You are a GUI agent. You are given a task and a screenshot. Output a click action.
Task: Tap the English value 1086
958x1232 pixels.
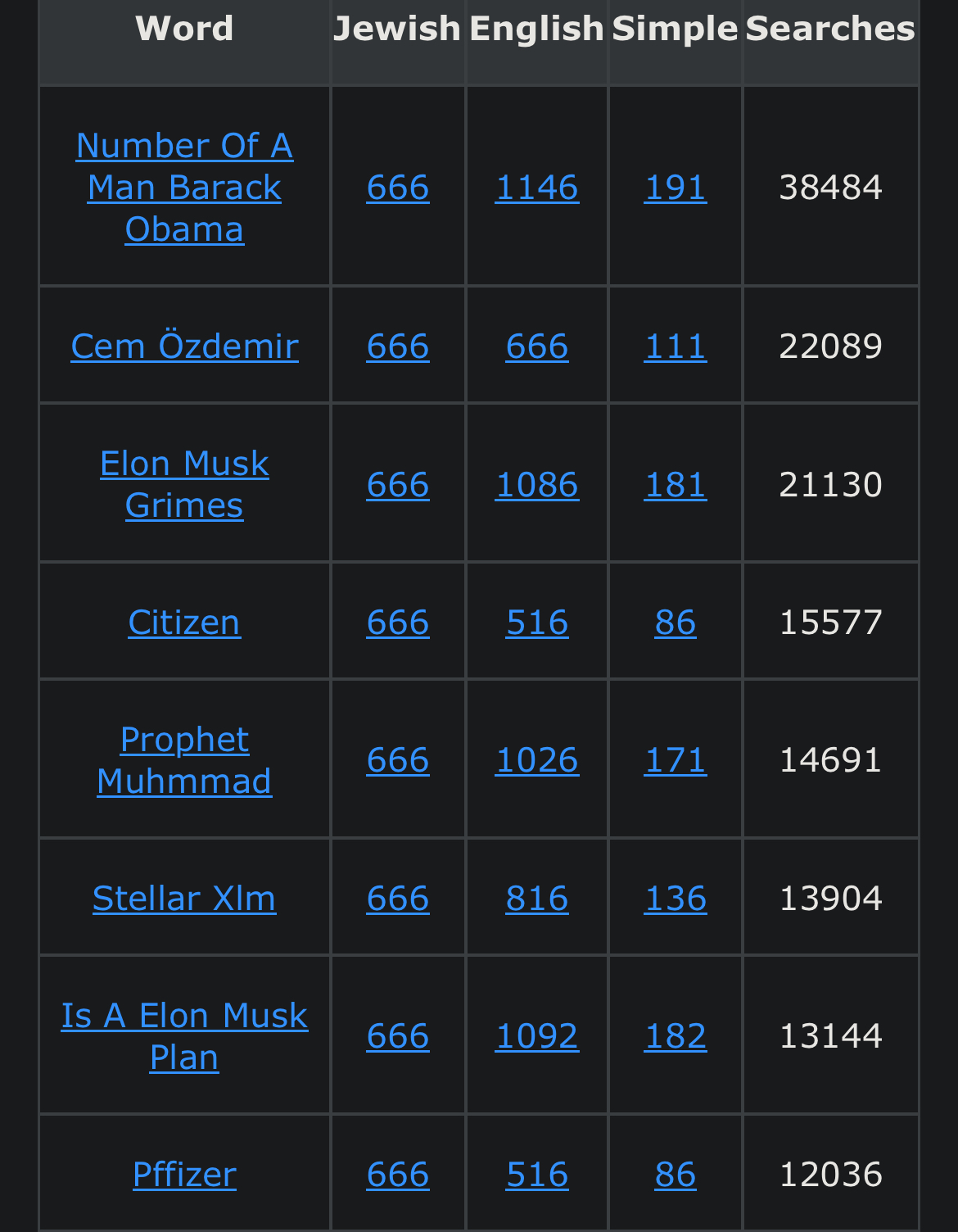[x=537, y=485]
